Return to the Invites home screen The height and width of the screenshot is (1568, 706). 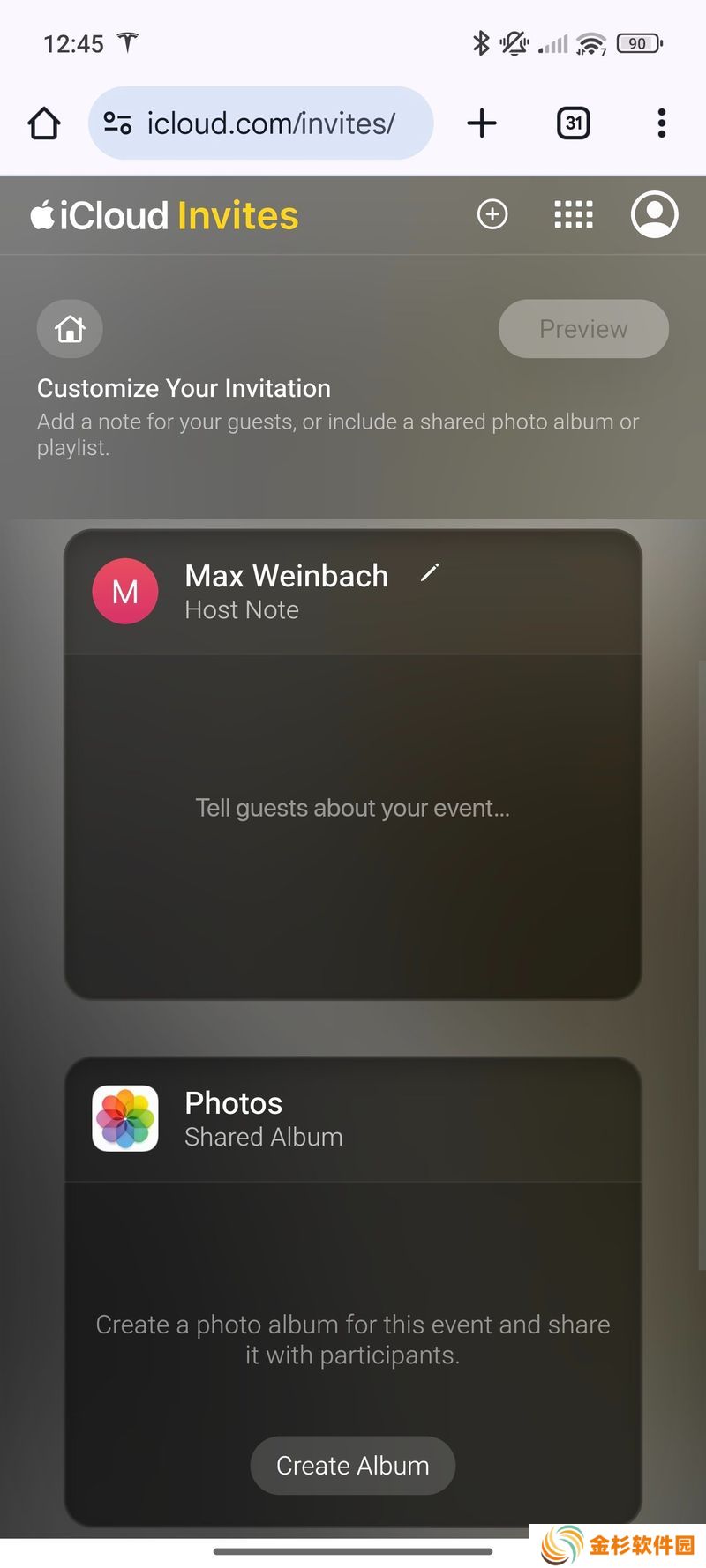[x=70, y=329]
